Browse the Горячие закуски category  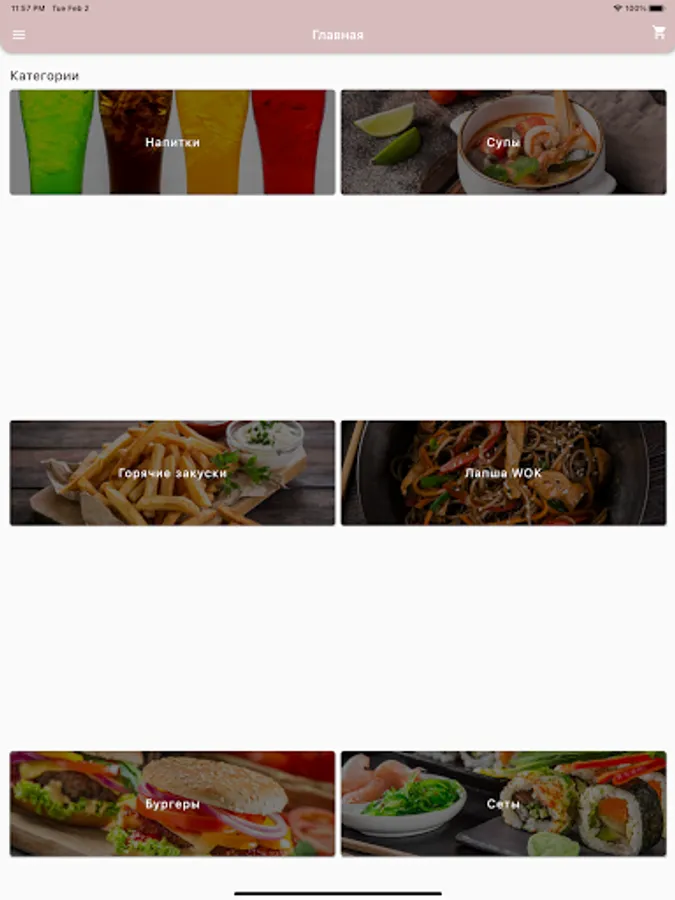pyautogui.click(x=172, y=473)
